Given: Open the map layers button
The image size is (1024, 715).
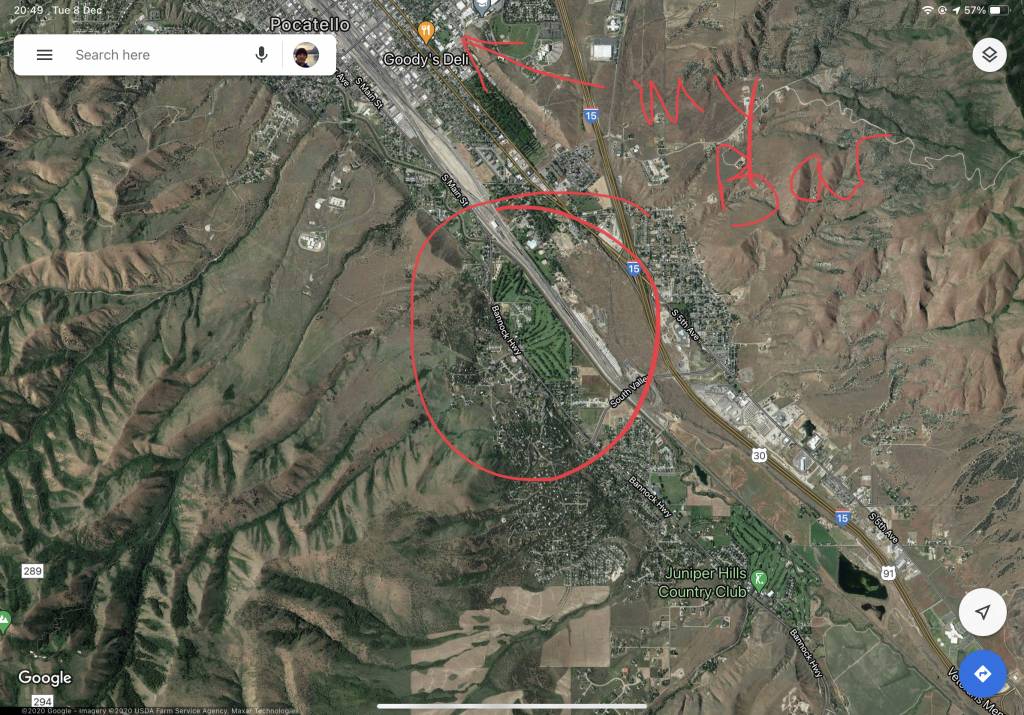Looking at the screenshot, I should pyautogui.click(x=989, y=55).
